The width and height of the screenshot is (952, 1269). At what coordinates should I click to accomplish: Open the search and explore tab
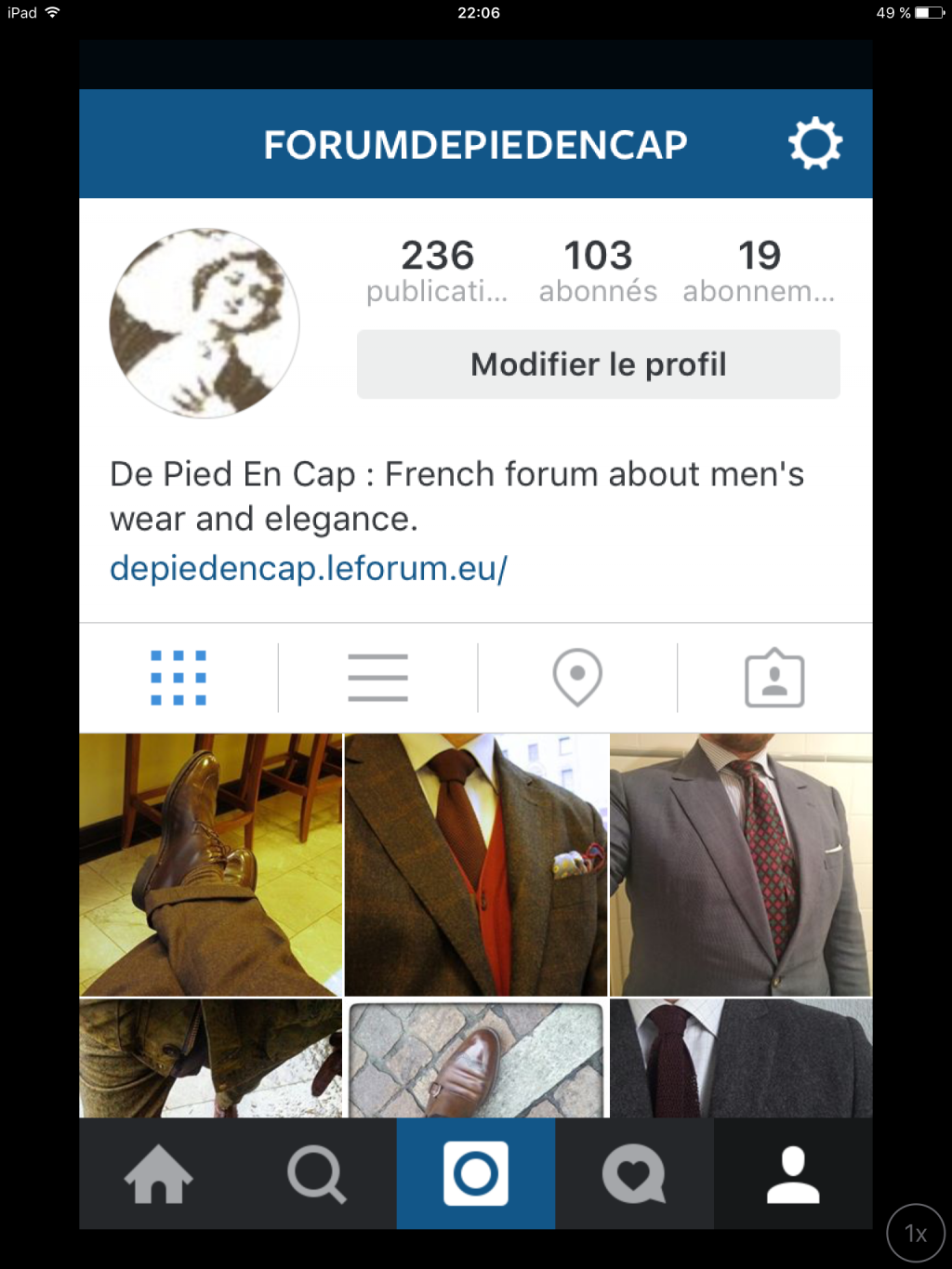coord(317,1174)
